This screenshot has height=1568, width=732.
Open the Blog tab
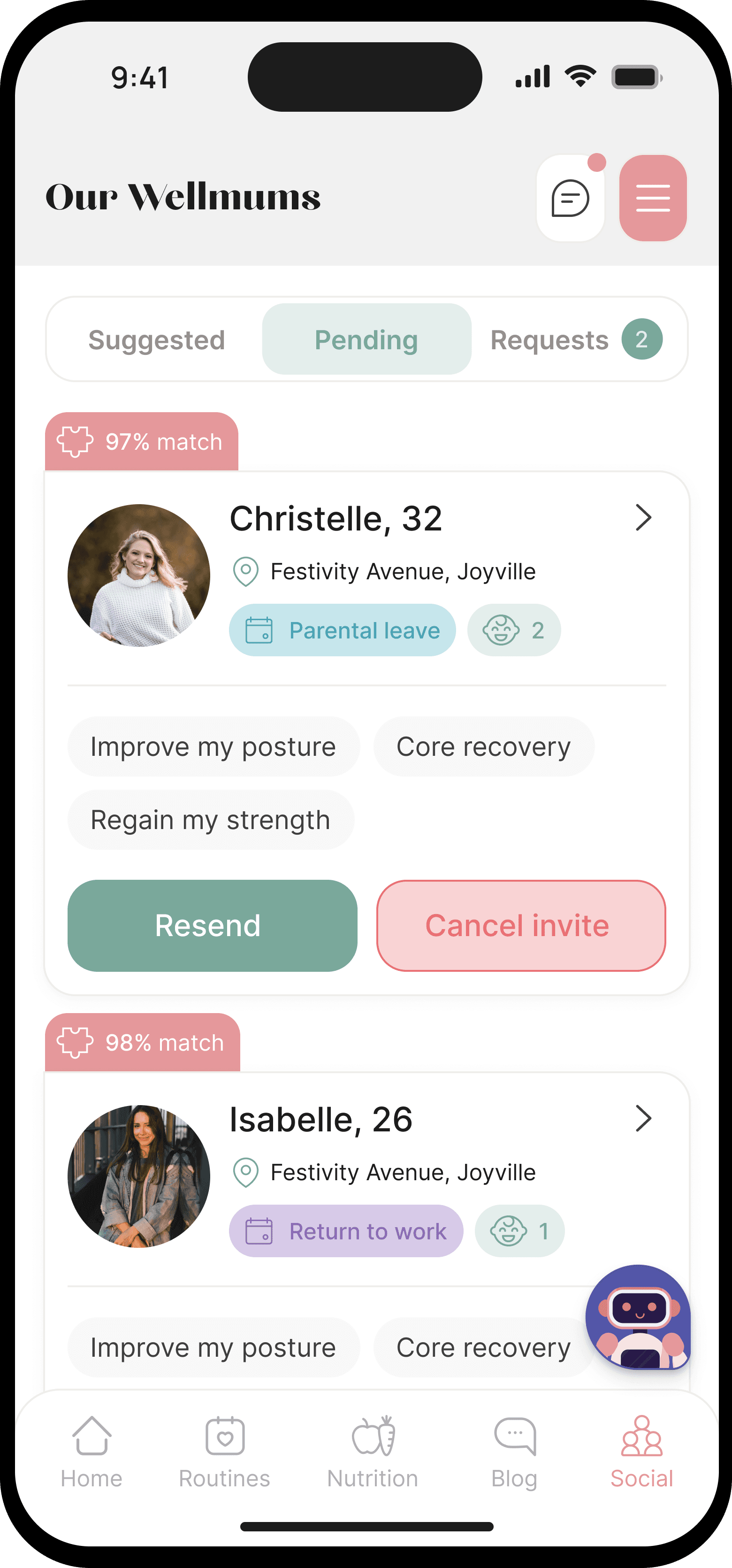click(x=514, y=1452)
